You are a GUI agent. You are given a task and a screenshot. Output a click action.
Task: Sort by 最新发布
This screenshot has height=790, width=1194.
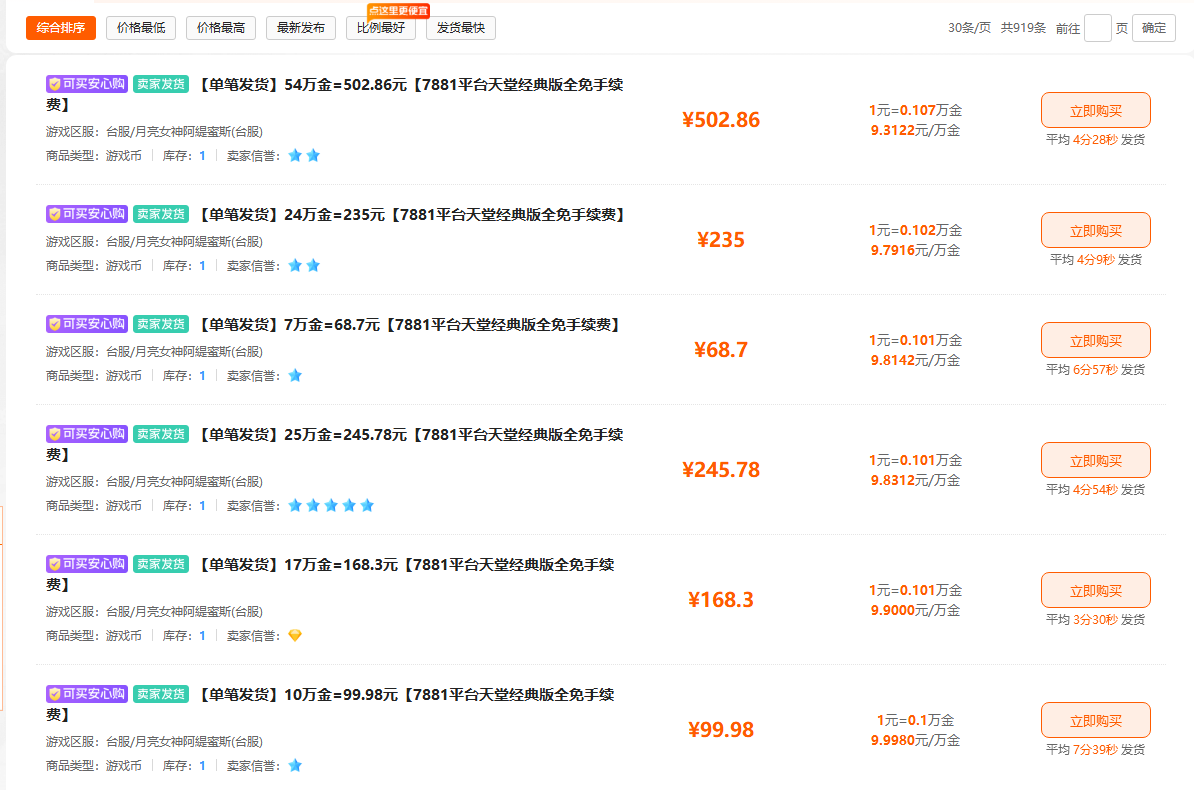301,28
